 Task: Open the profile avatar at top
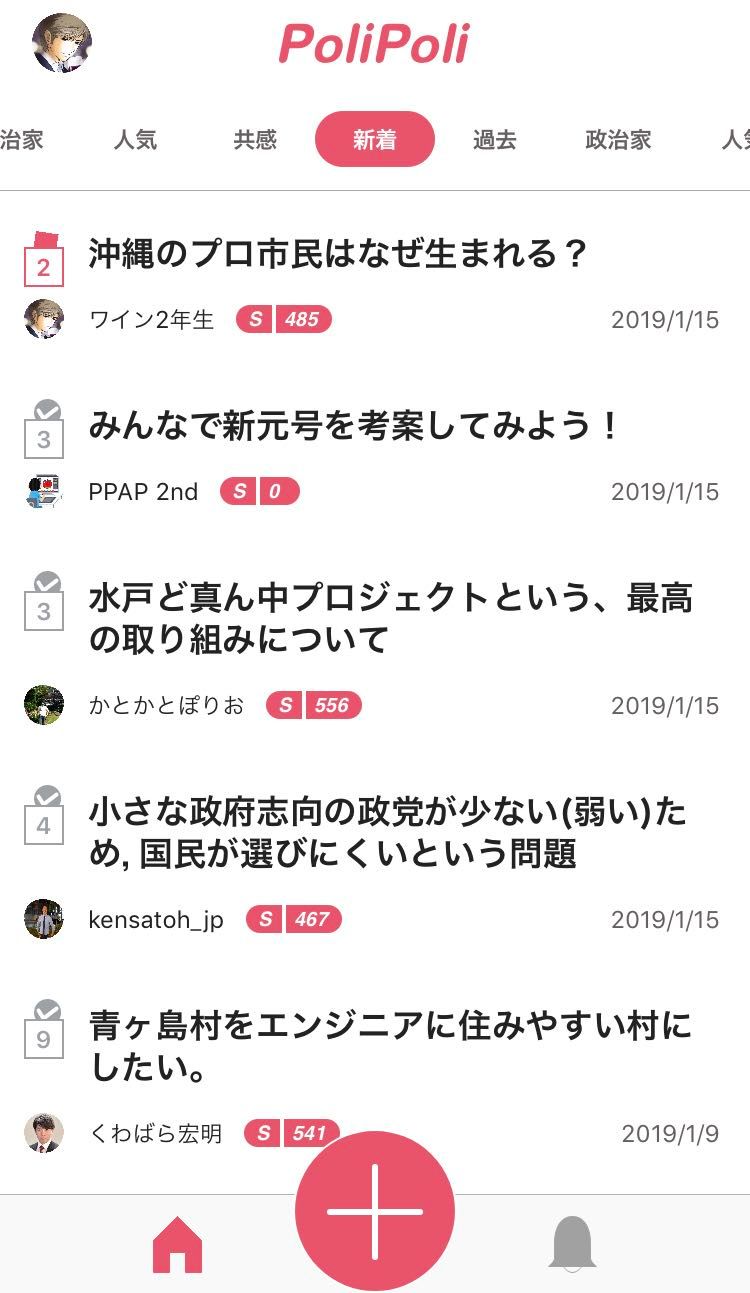coord(62,43)
